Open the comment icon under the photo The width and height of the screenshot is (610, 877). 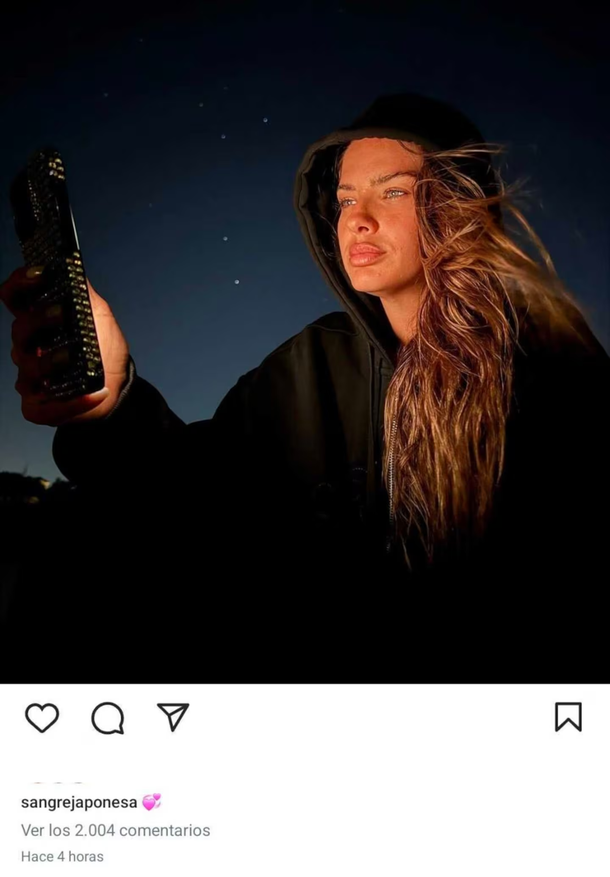tap(108, 717)
